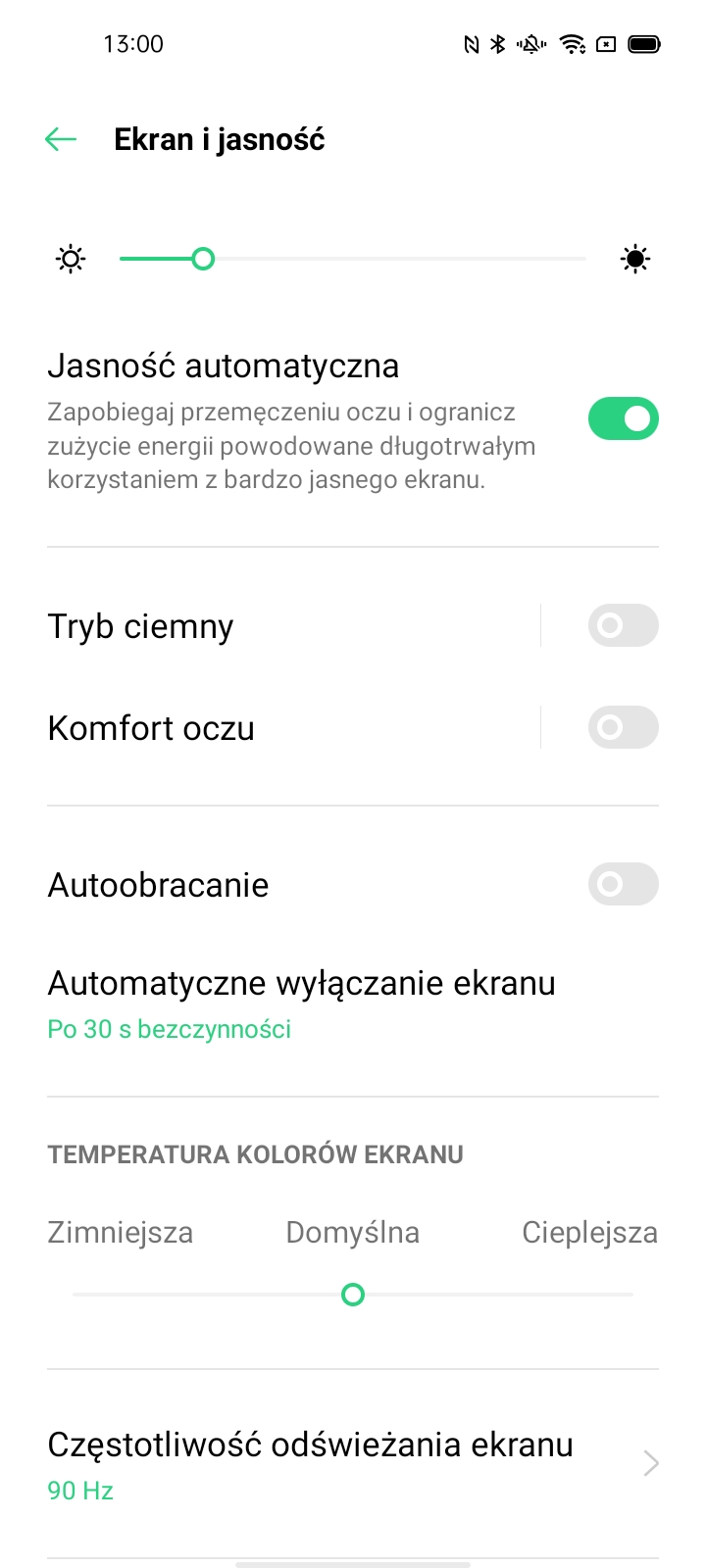706x1568 pixels.
Task: Tap the brightness slider handle
Action: pos(203,259)
